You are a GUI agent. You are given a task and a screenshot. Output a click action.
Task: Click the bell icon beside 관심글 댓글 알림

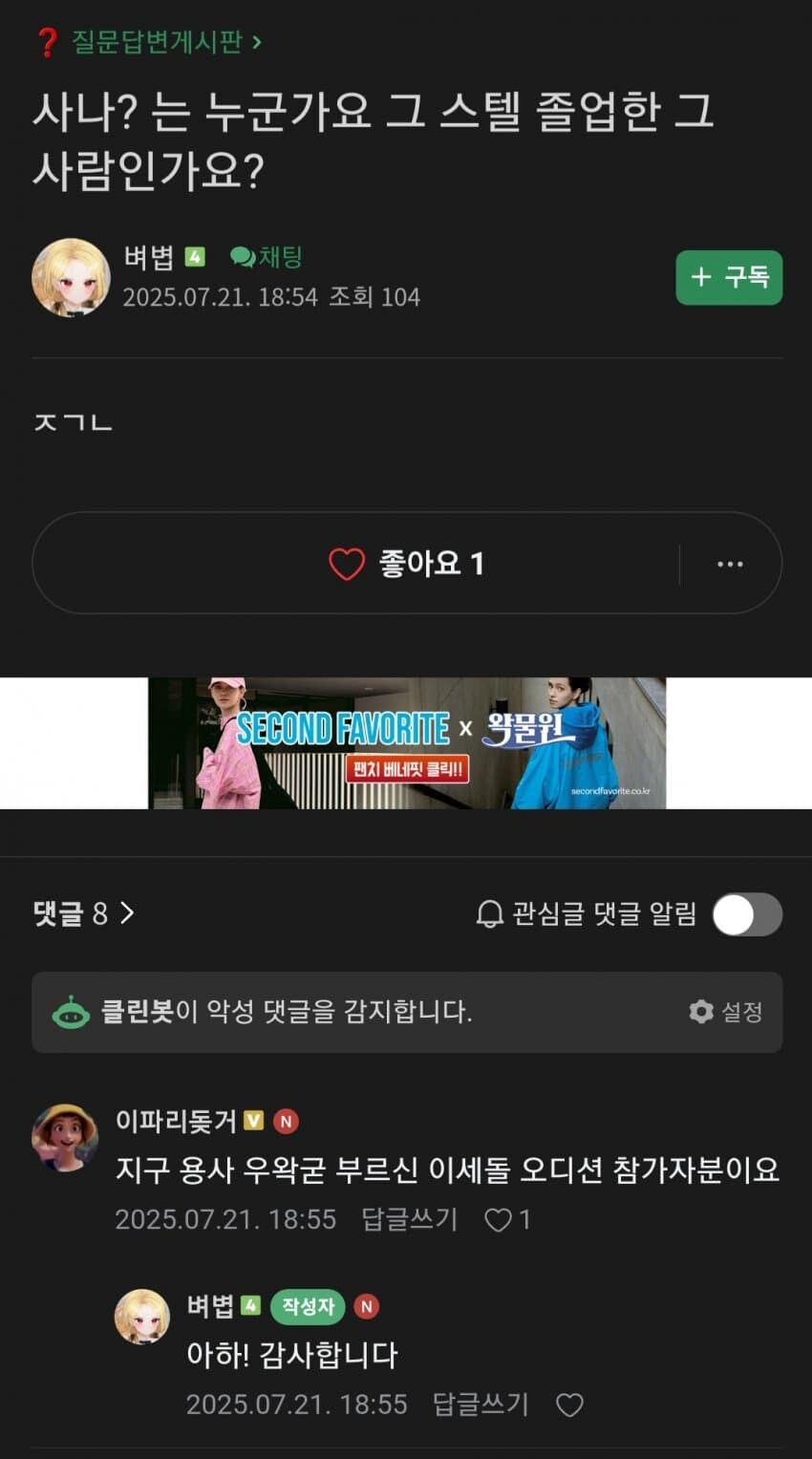click(x=490, y=914)
